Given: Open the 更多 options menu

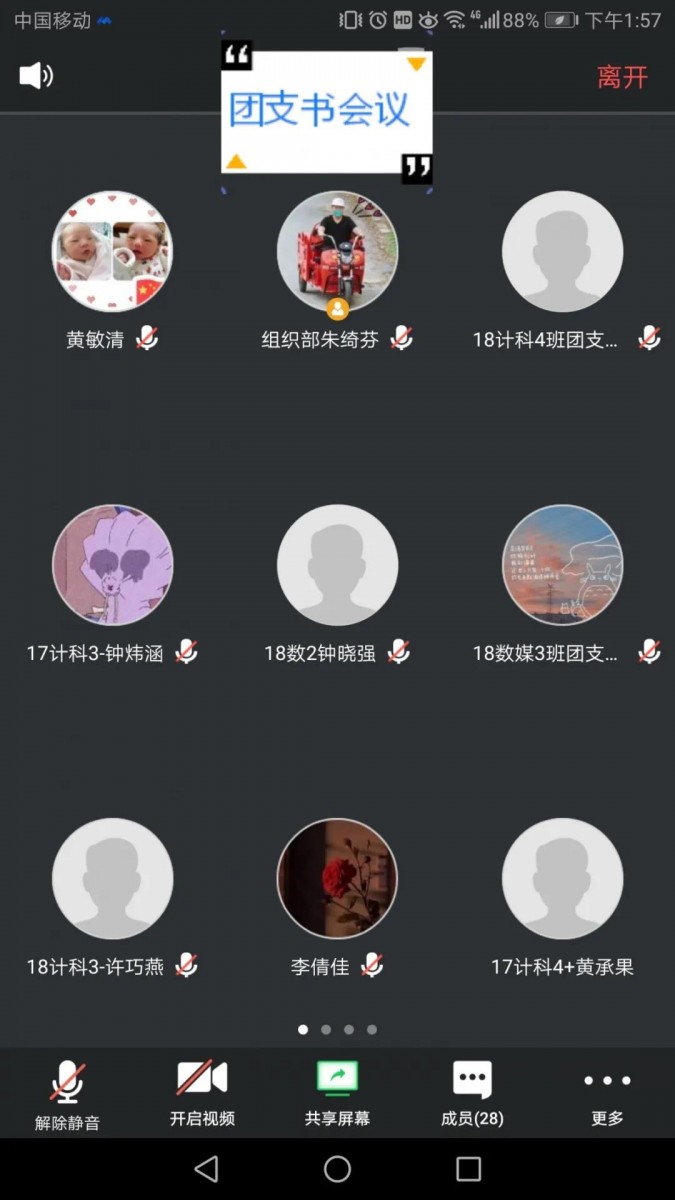Looking at the screenshot, I should coord(607,1094).
